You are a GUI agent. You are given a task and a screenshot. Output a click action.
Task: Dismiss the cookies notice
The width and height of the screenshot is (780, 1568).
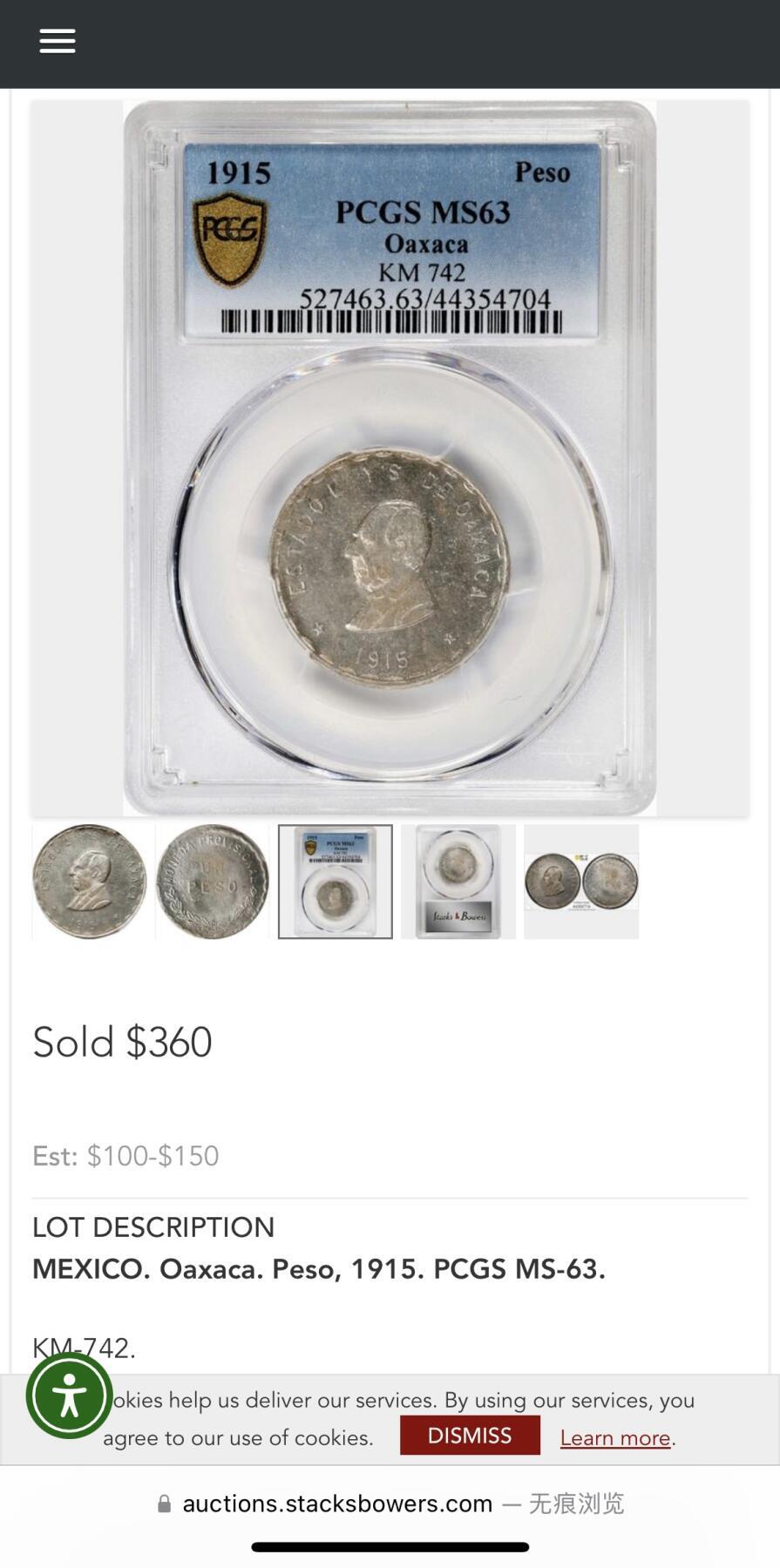tap(470, 1435)
